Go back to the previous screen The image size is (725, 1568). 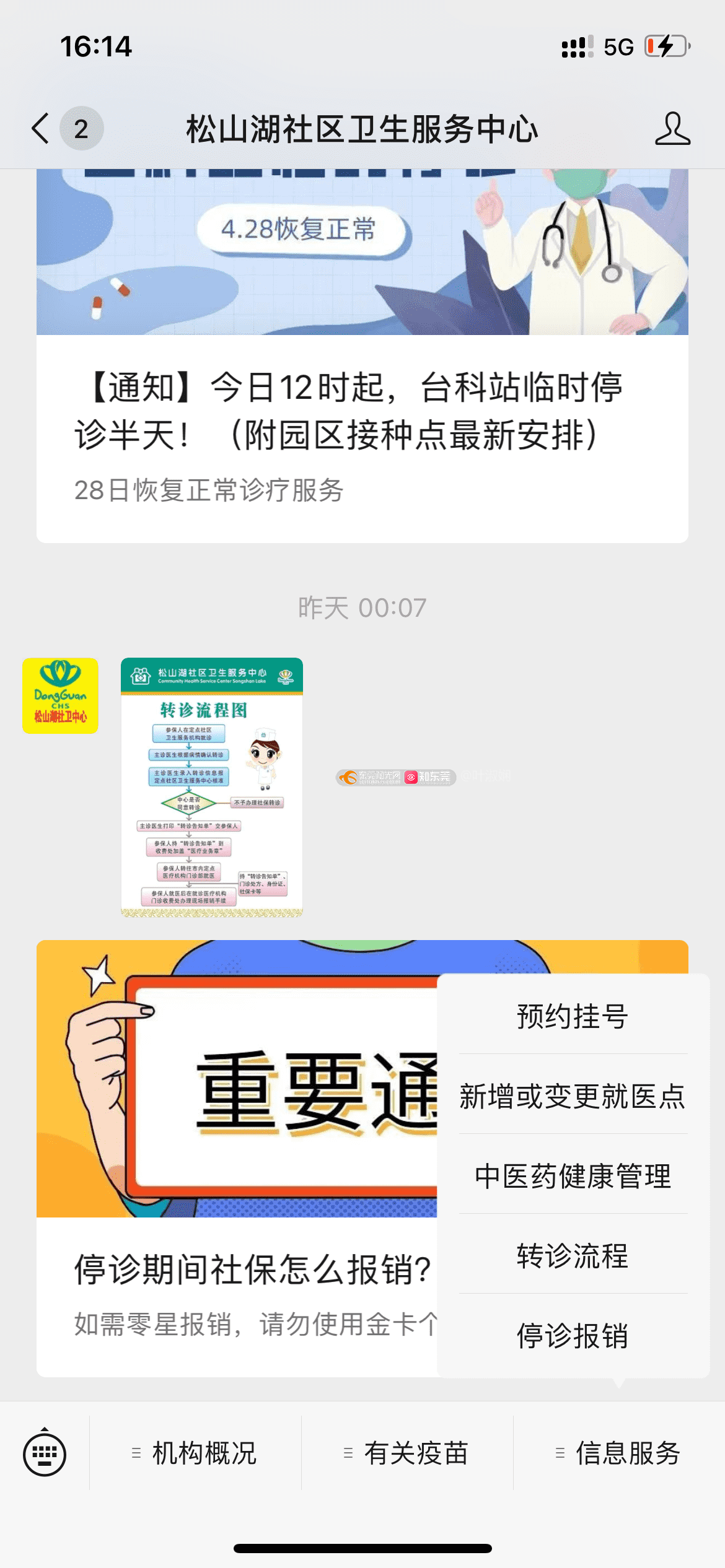tap(41, 129)
